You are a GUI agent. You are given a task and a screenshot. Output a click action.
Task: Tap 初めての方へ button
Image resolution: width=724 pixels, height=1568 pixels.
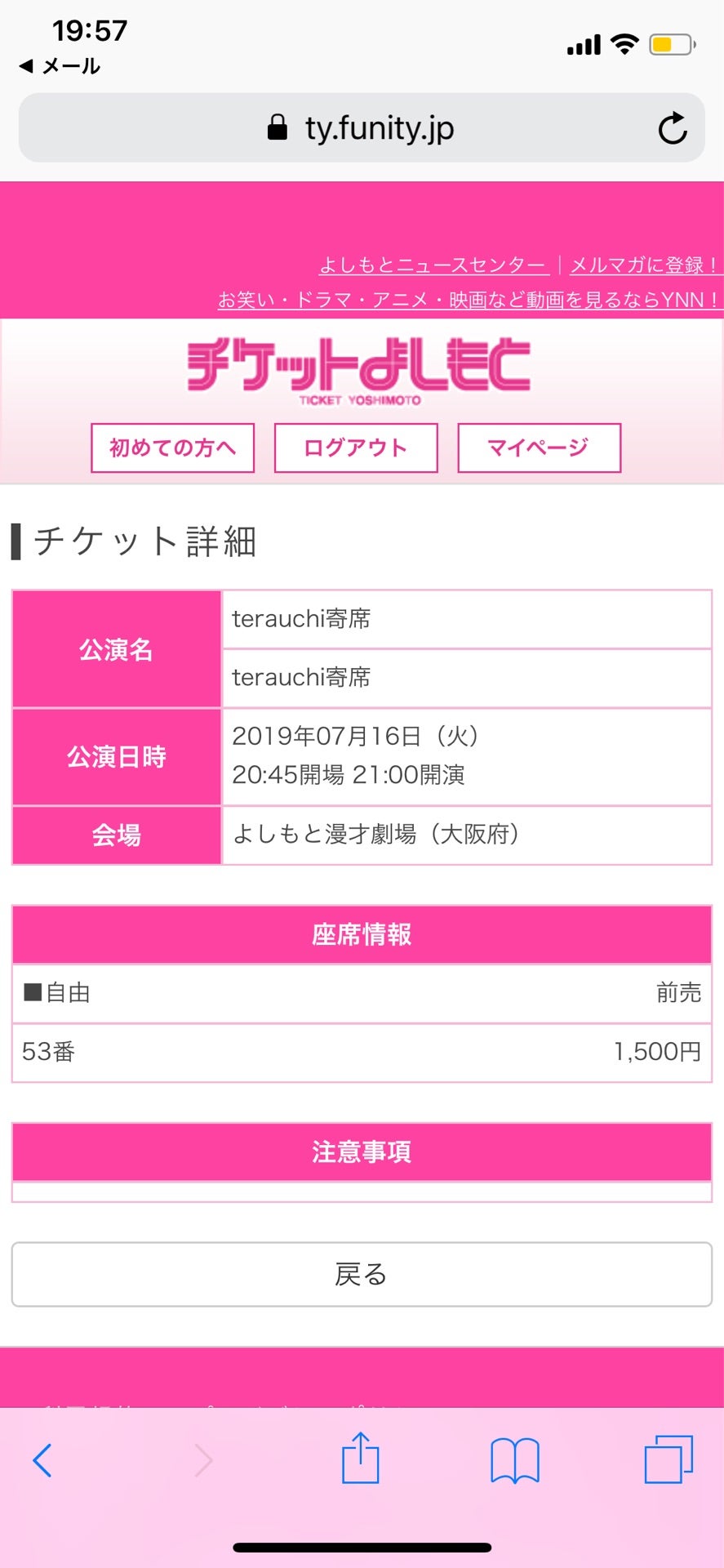172,448
